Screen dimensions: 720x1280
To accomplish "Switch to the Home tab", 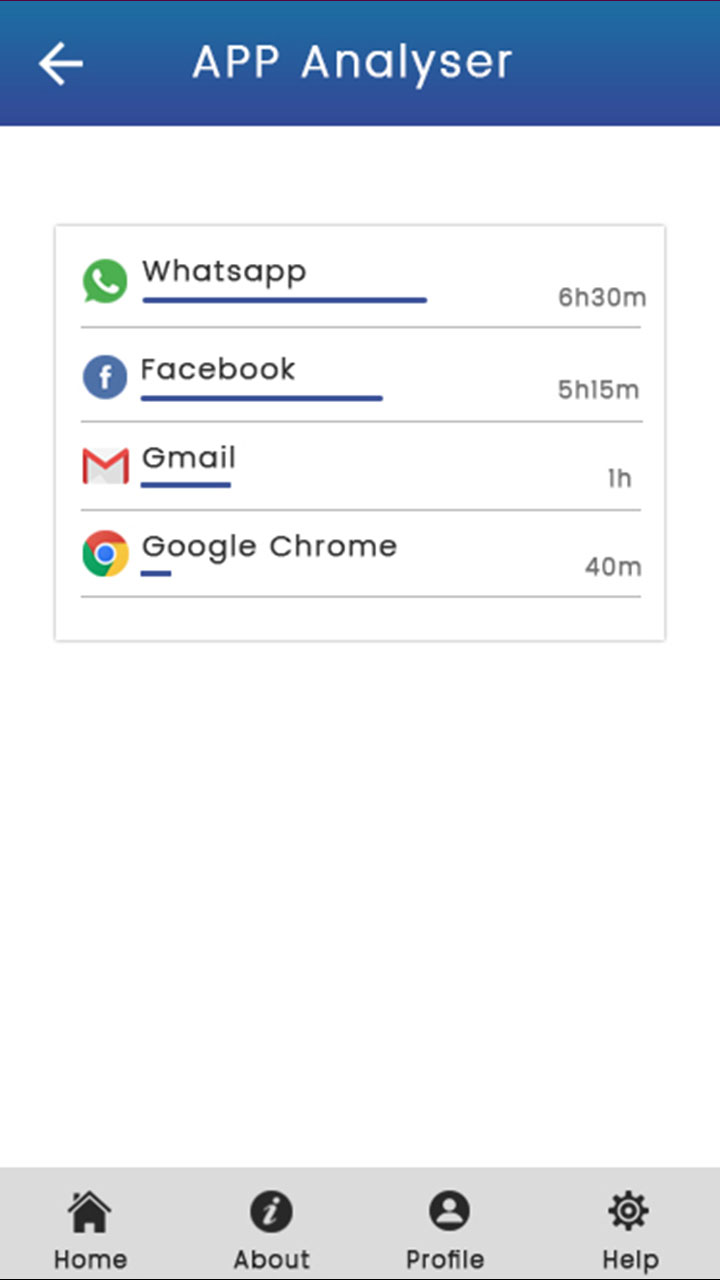I will pyautogui.click(x=90, y=1229).
